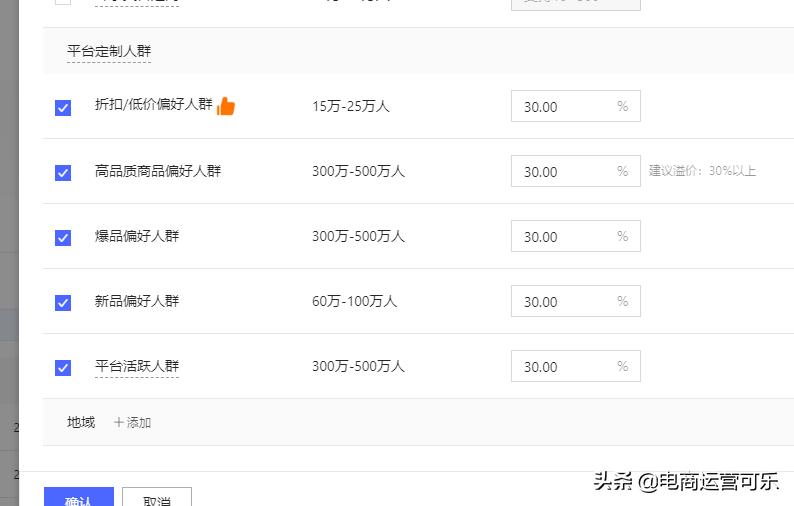Cancel with the 取消 button

(x=156, y=498)
